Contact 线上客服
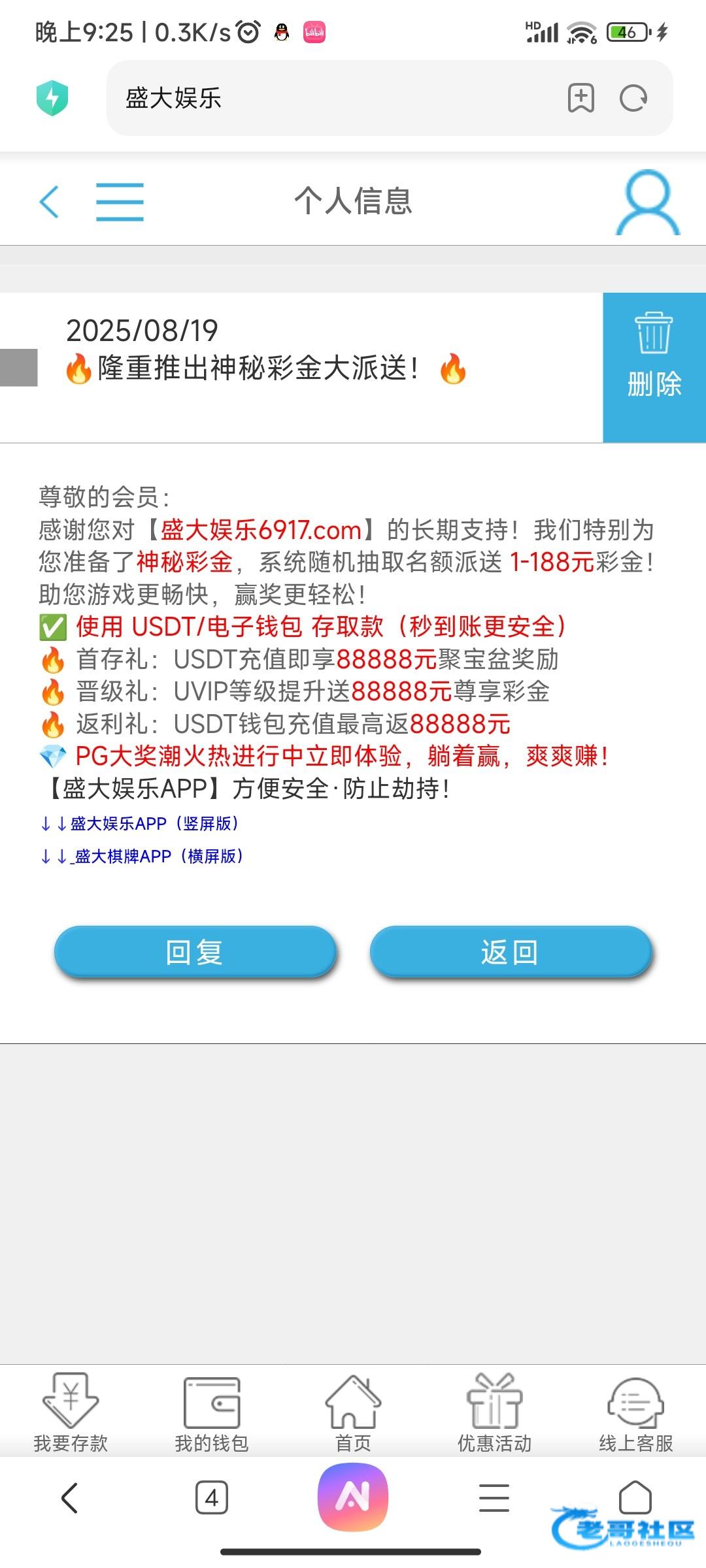Image resolution: width=706 pixels, height=1568 pixels. pyautogui.click(x=635, y=1413)
